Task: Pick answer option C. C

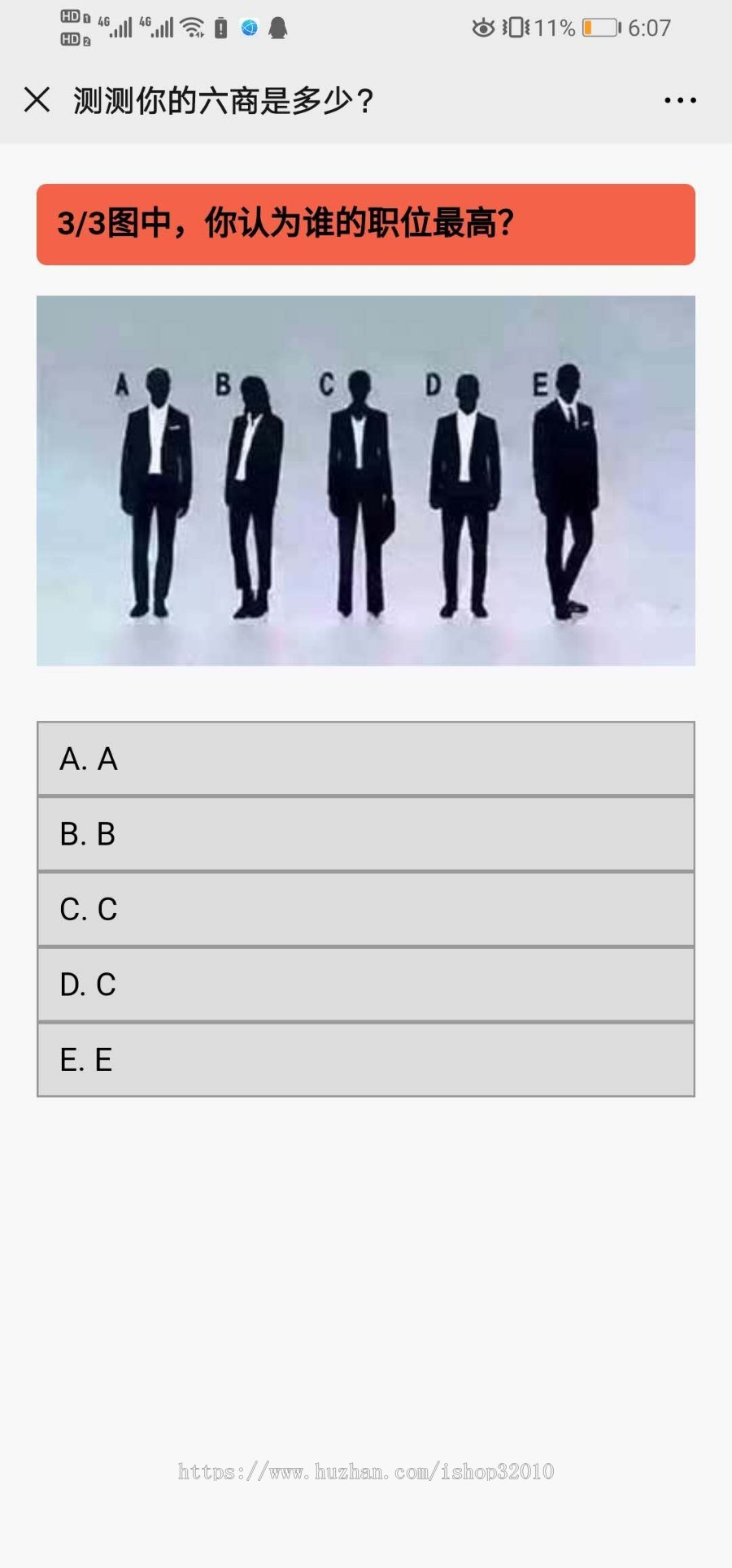Action: [x=365, y=909]
